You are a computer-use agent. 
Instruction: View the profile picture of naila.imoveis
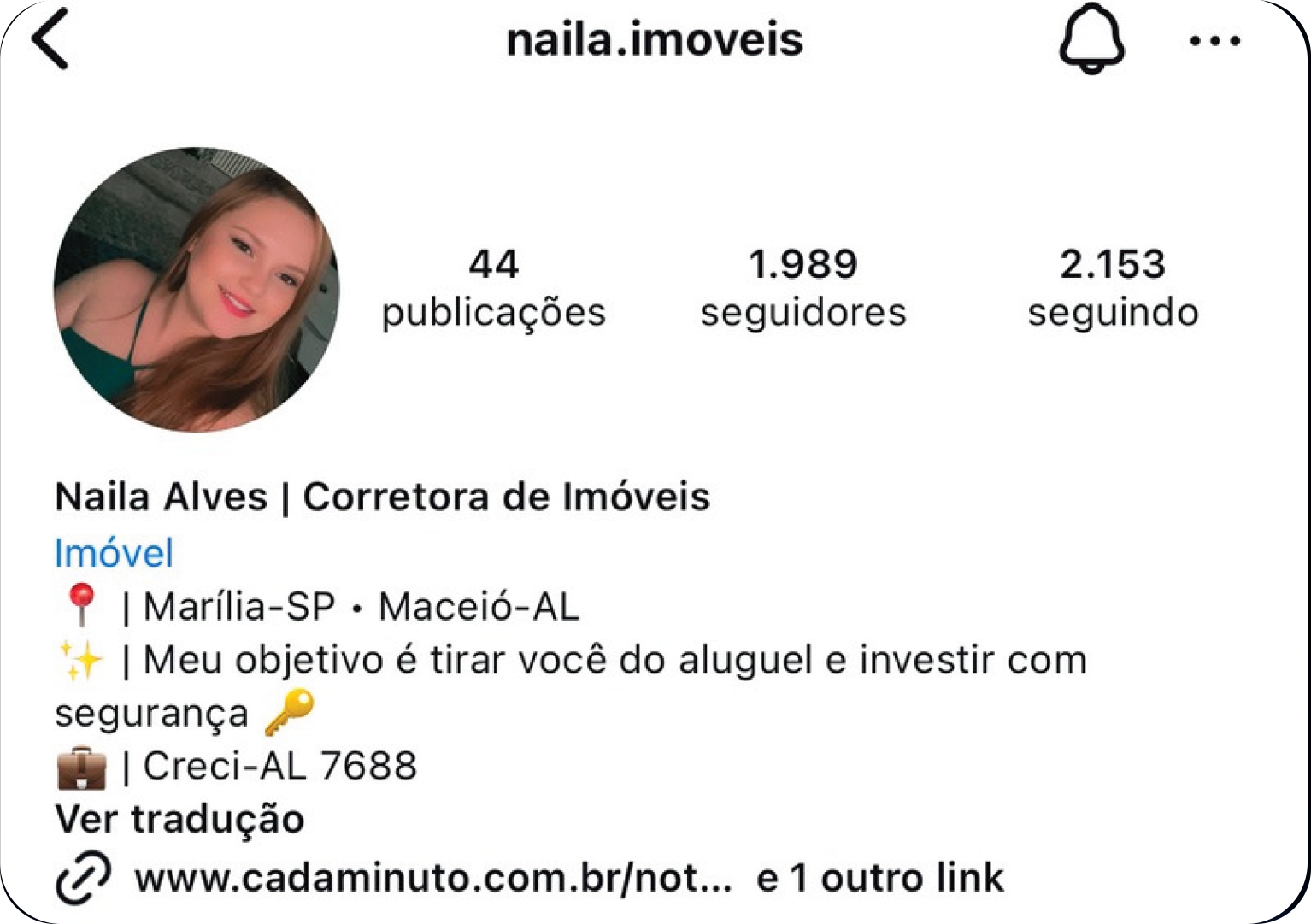tap(197, 290)
